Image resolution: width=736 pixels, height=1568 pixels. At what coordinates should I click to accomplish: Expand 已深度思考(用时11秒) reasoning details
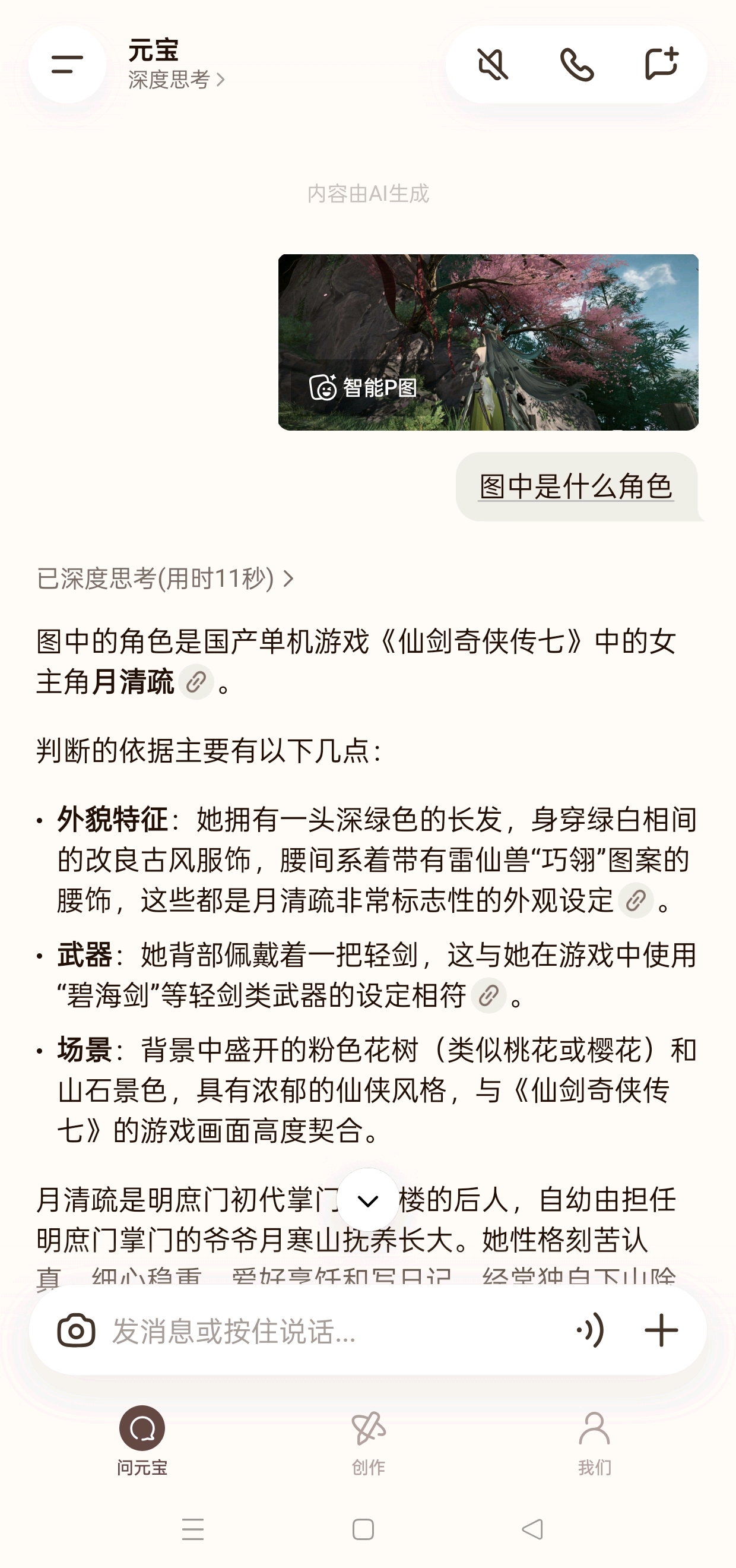pos(166,578)
